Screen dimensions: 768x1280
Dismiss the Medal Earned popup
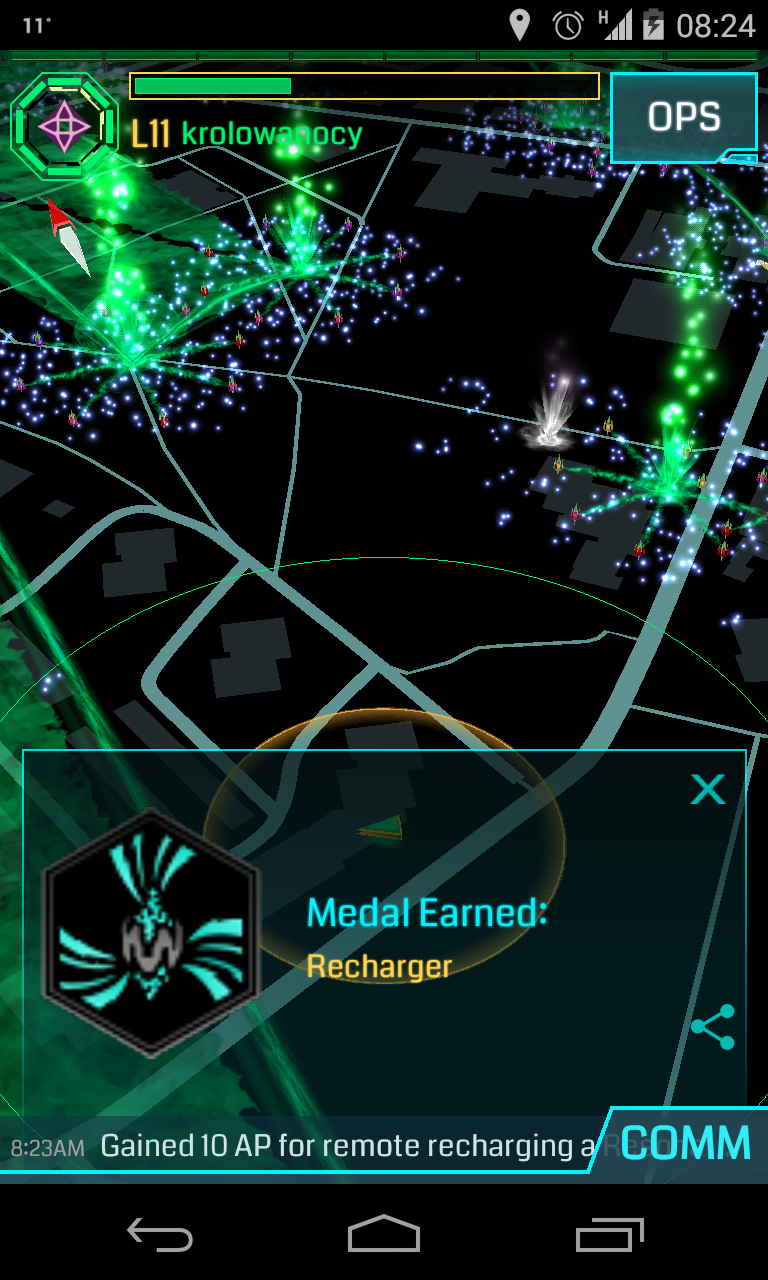pyautogui.click(x=708, y=789)
